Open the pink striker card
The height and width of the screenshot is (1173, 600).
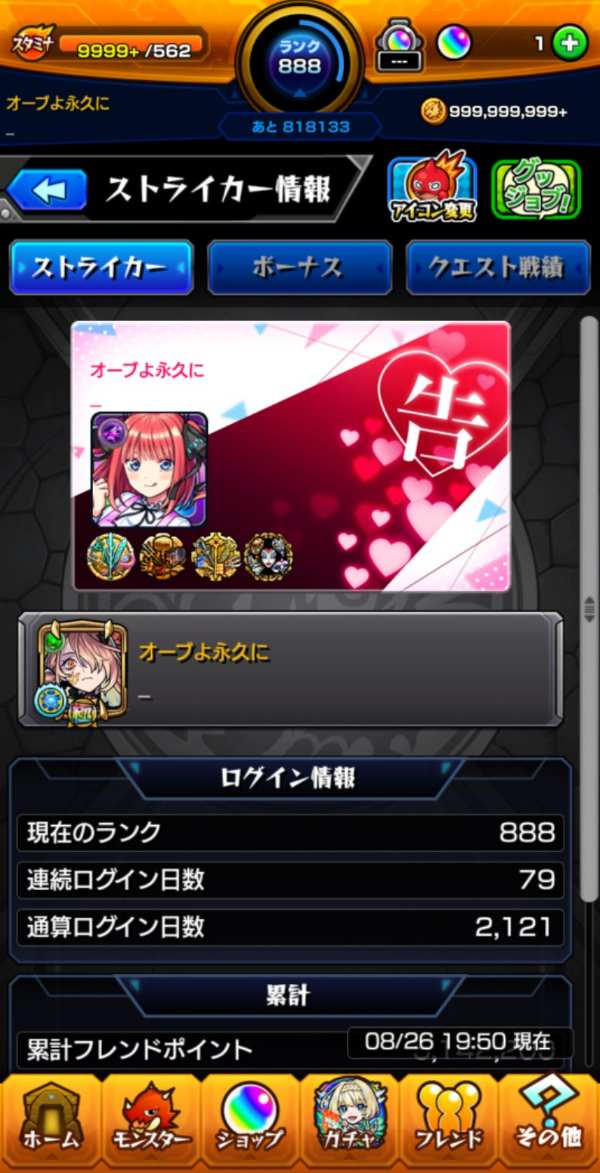click(290, 456)
